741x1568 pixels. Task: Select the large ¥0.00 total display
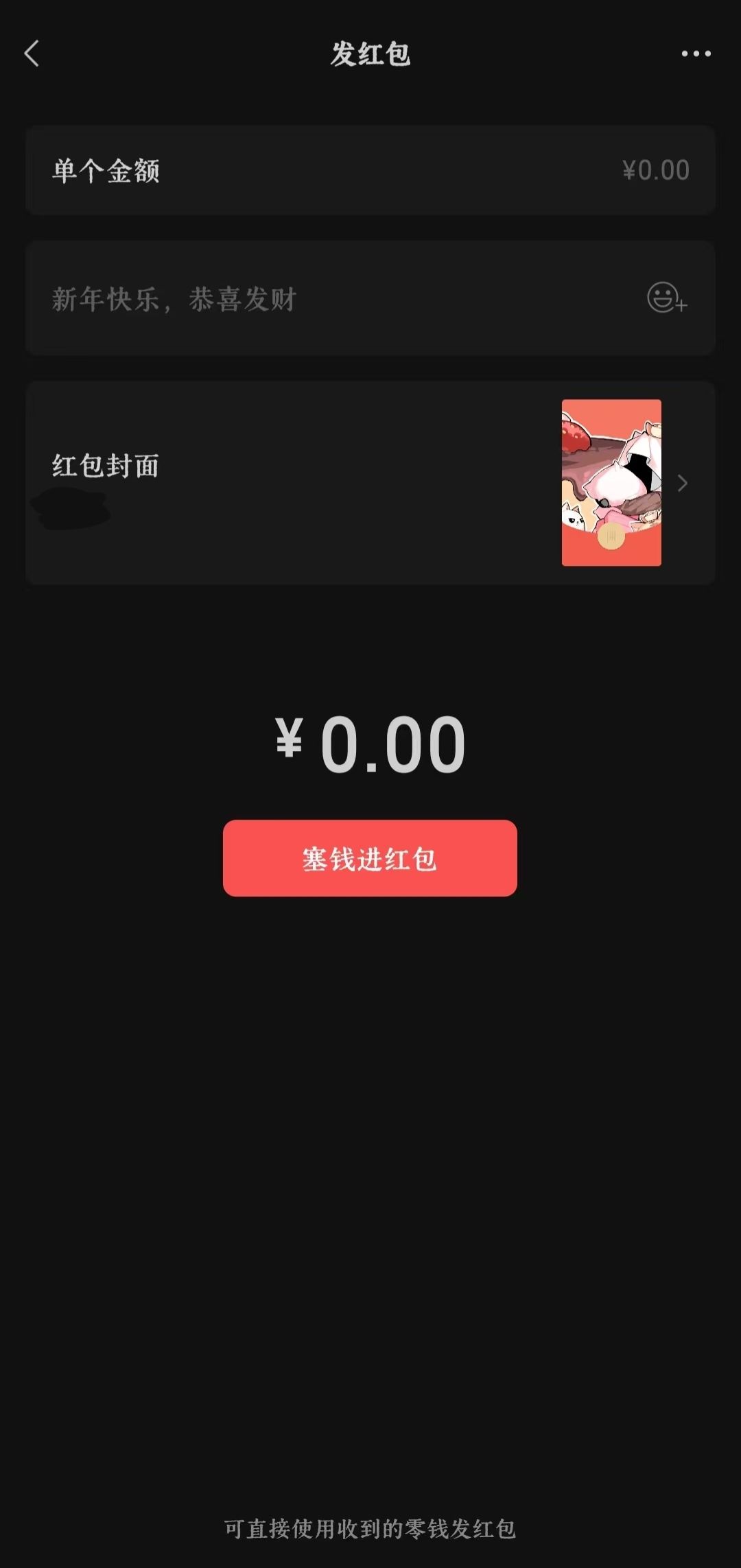(x=370, y=742)
